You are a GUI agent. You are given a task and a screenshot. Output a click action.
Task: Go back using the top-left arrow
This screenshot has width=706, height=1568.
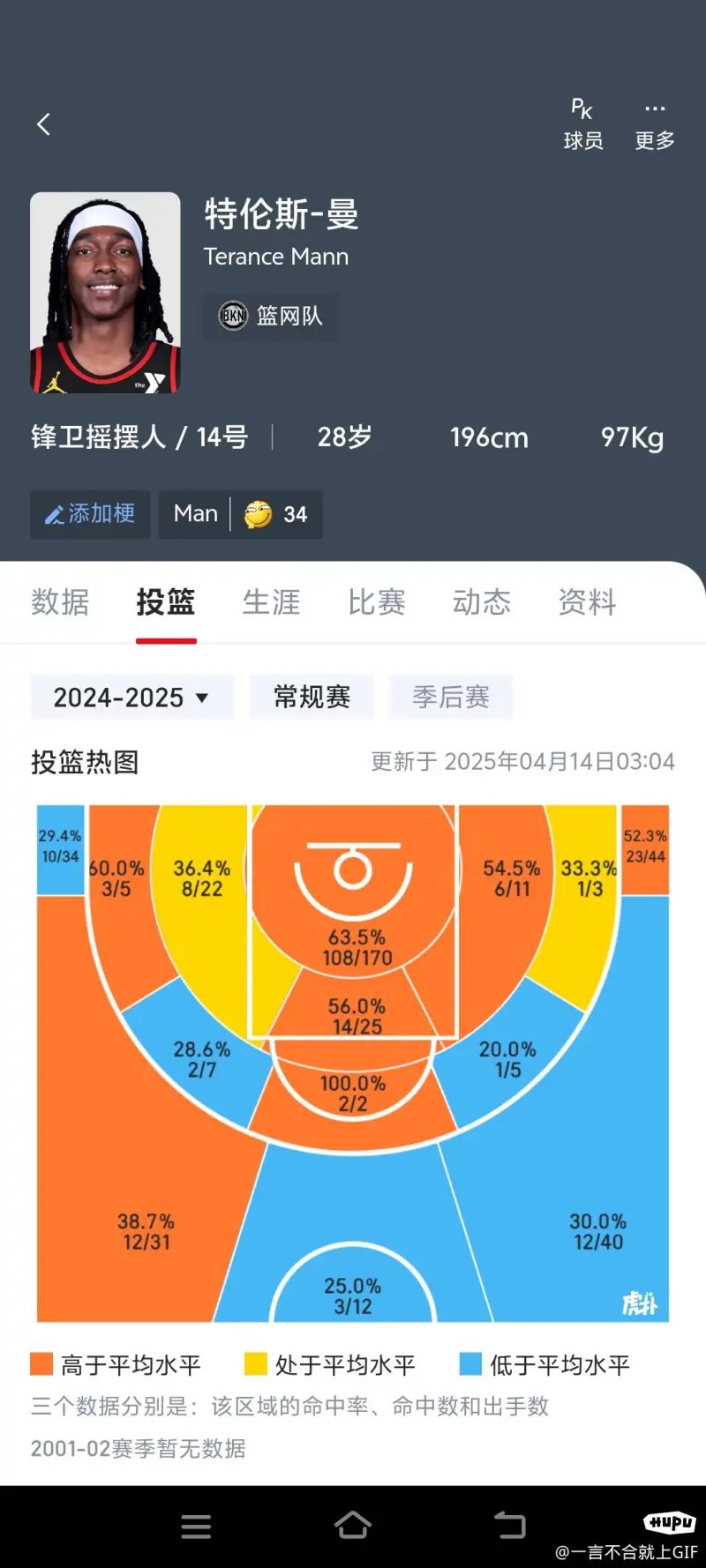point(43,124)
